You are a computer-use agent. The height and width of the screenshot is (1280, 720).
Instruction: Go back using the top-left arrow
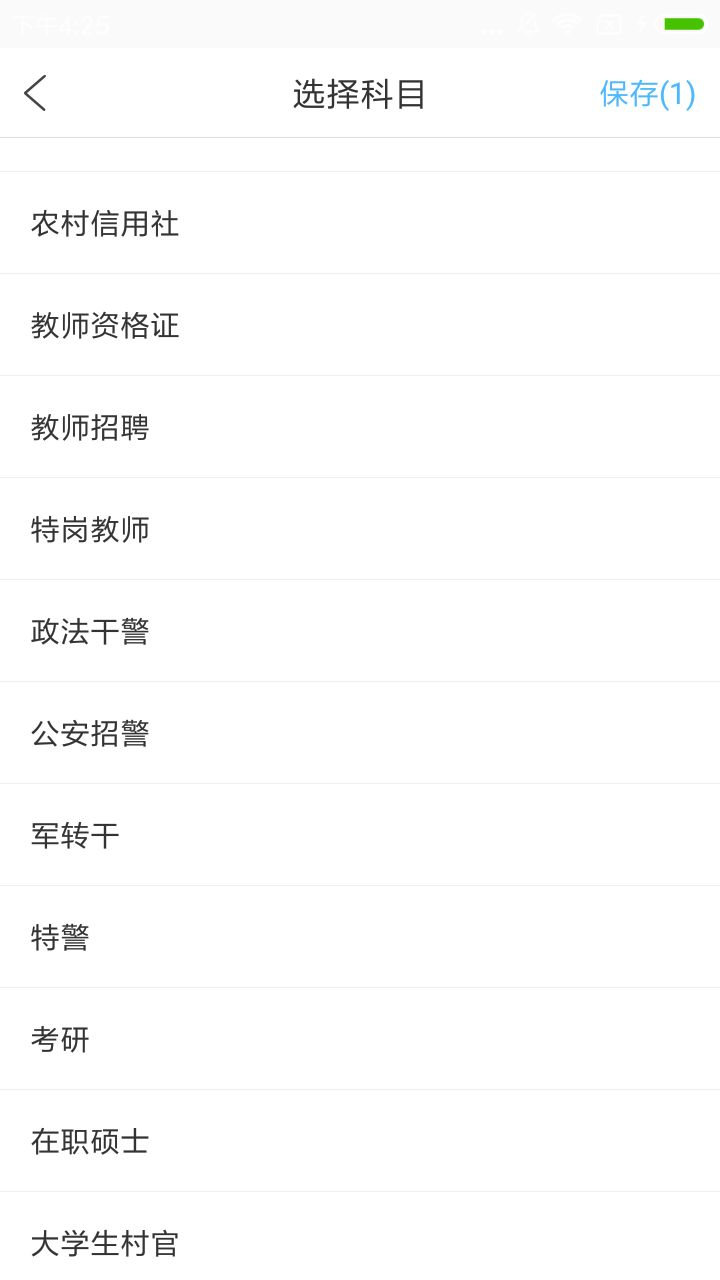(35, 93)
